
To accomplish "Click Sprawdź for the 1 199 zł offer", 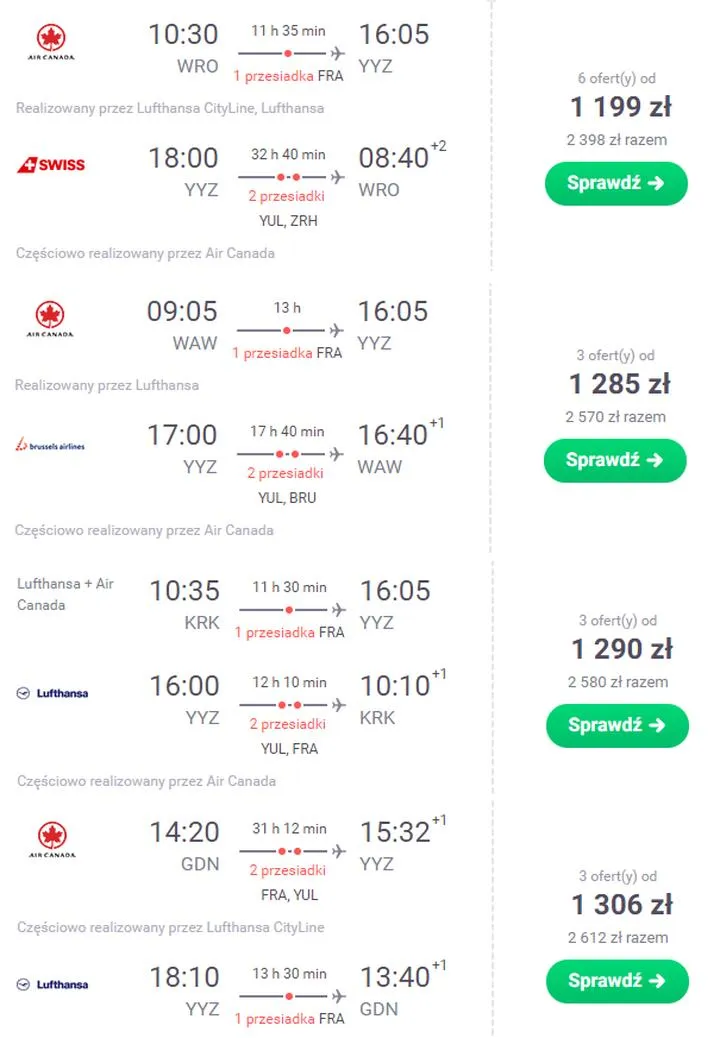I will [x=614, y=185].
